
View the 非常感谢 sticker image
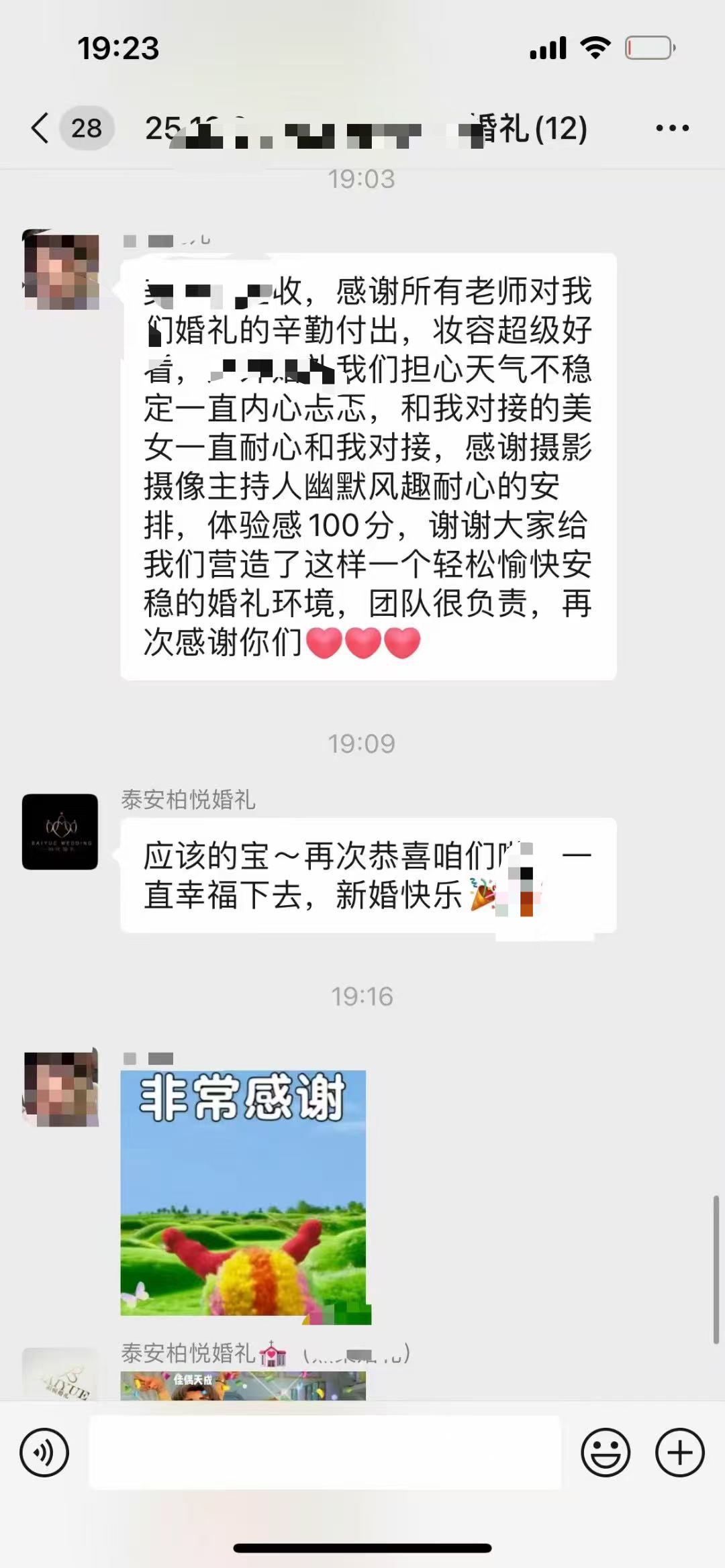coord(244,1192)
